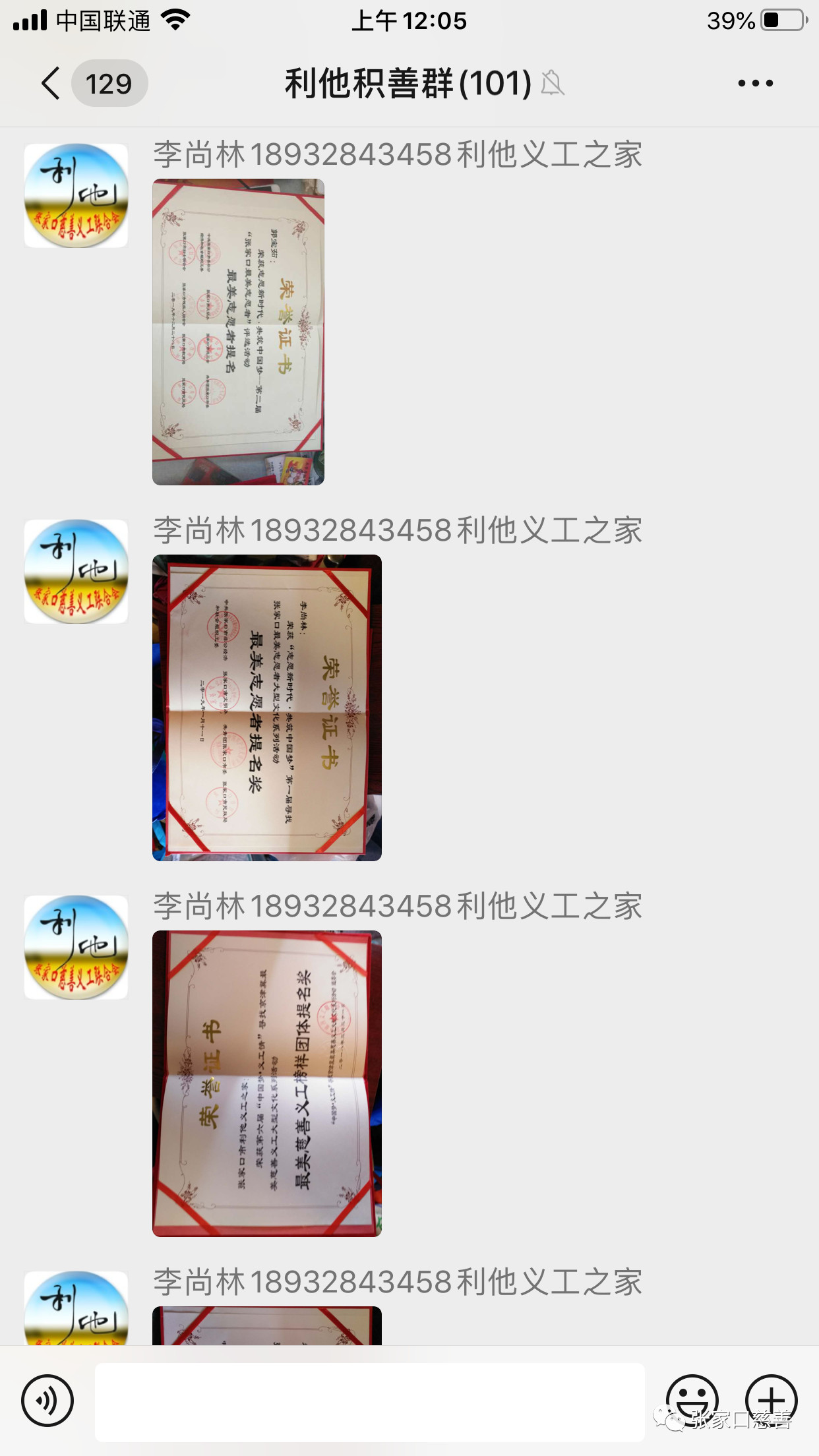This screenshot has height=1456, width=819.
Task: Open the plus attachments menu
Action: pos(772,1399)
